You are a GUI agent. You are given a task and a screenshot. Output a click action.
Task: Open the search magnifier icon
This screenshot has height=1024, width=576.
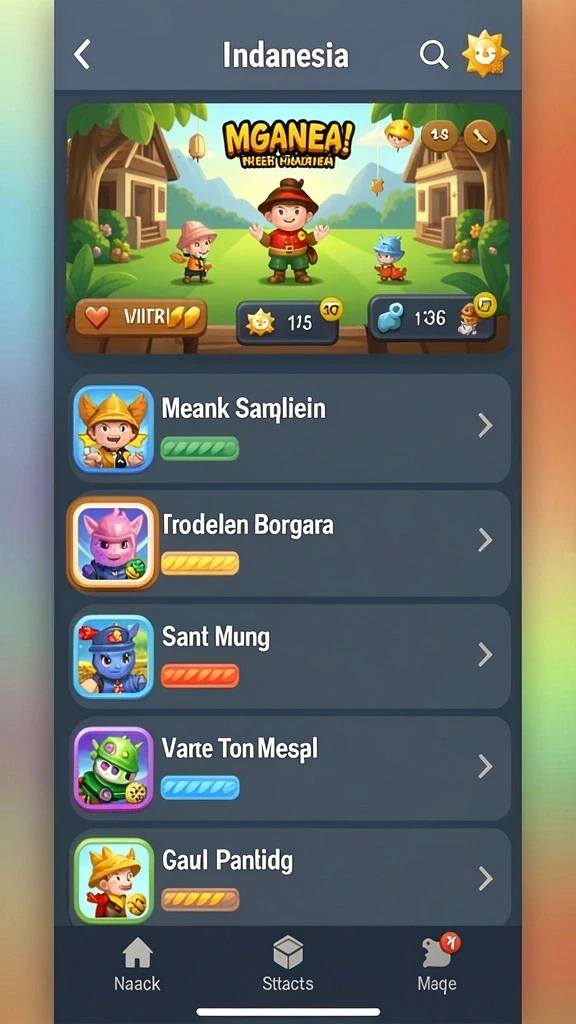click(x=434, y=55)
